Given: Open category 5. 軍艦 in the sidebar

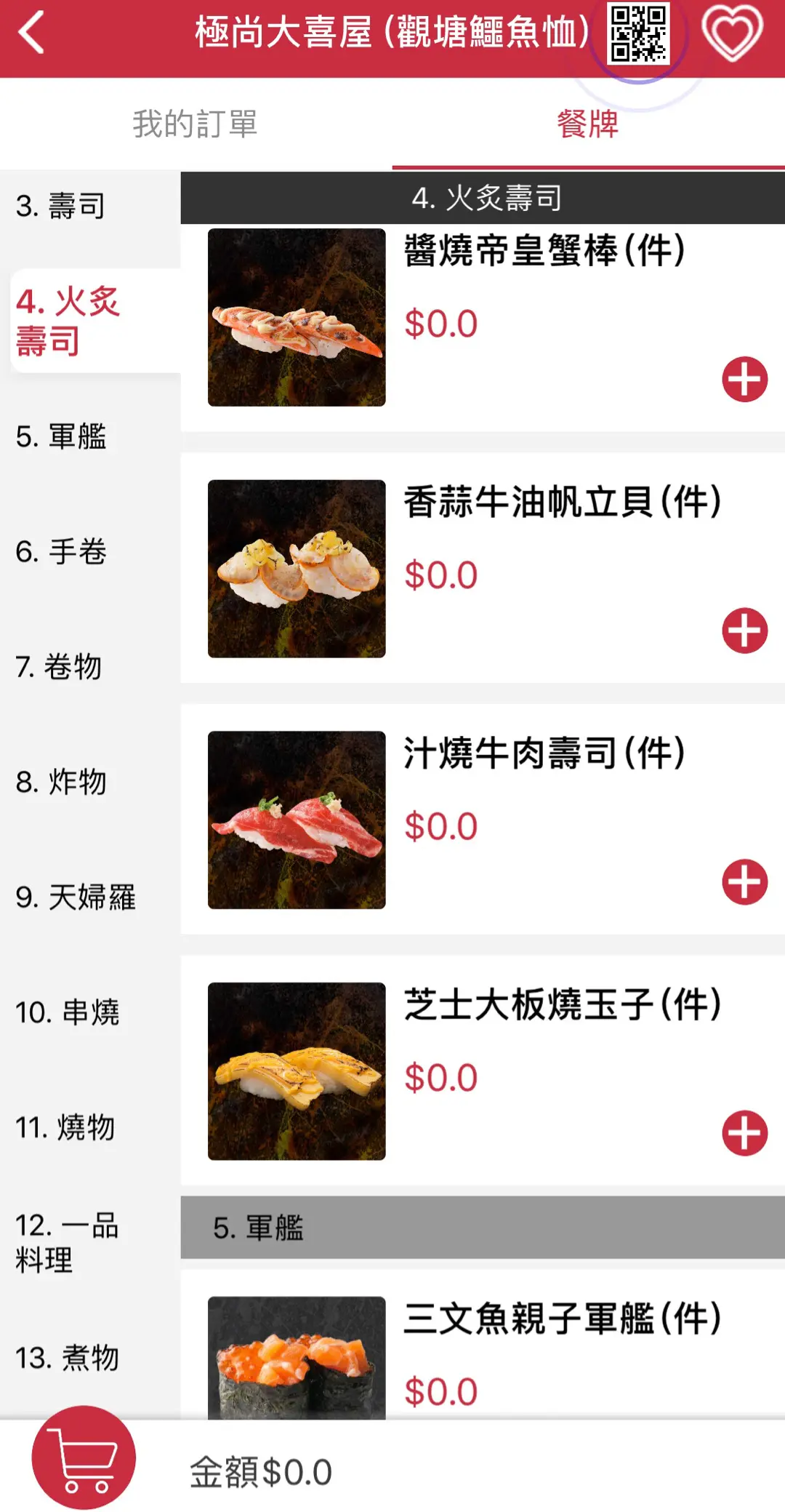Looking at the screenshot, I should (x=62, y=436).
